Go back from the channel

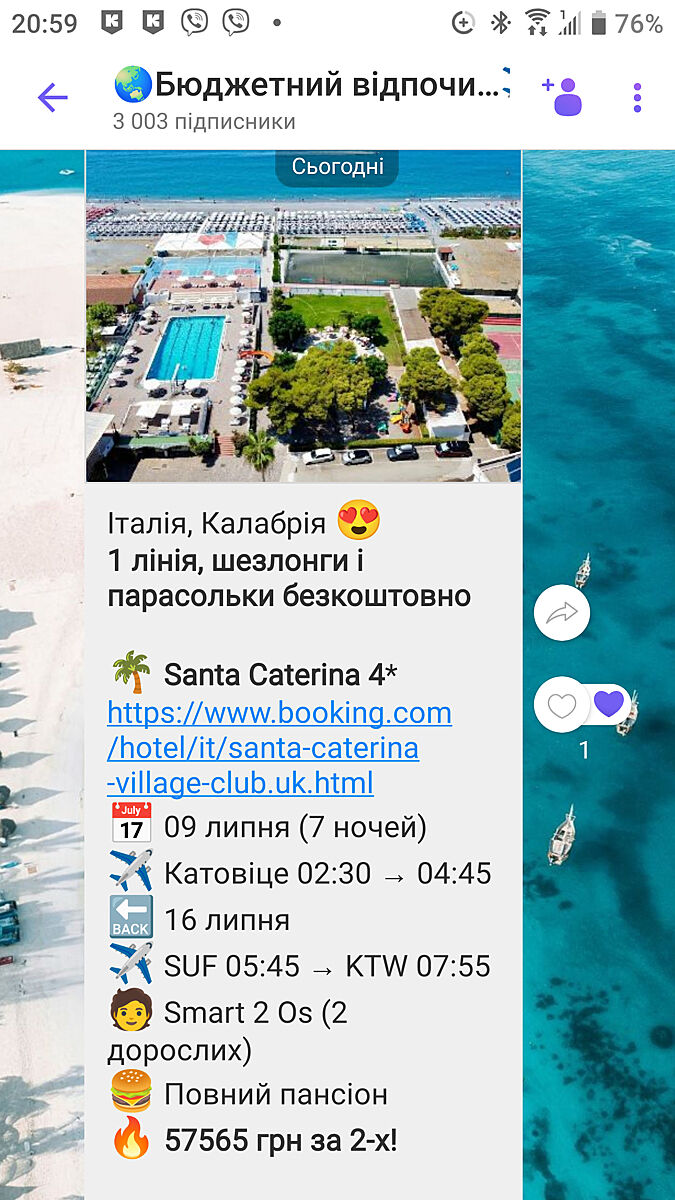click(x=52, y=97)
